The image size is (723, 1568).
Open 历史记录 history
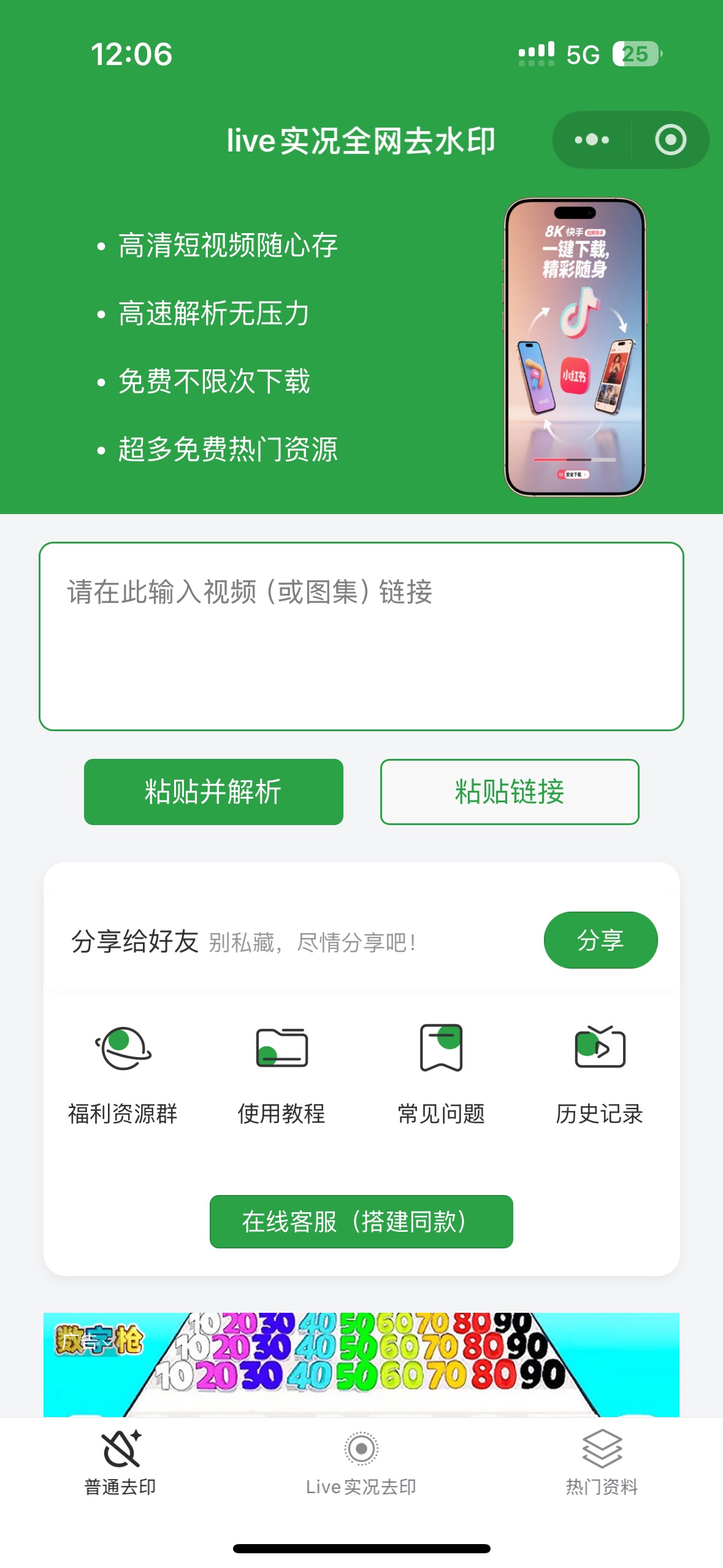599,1074
